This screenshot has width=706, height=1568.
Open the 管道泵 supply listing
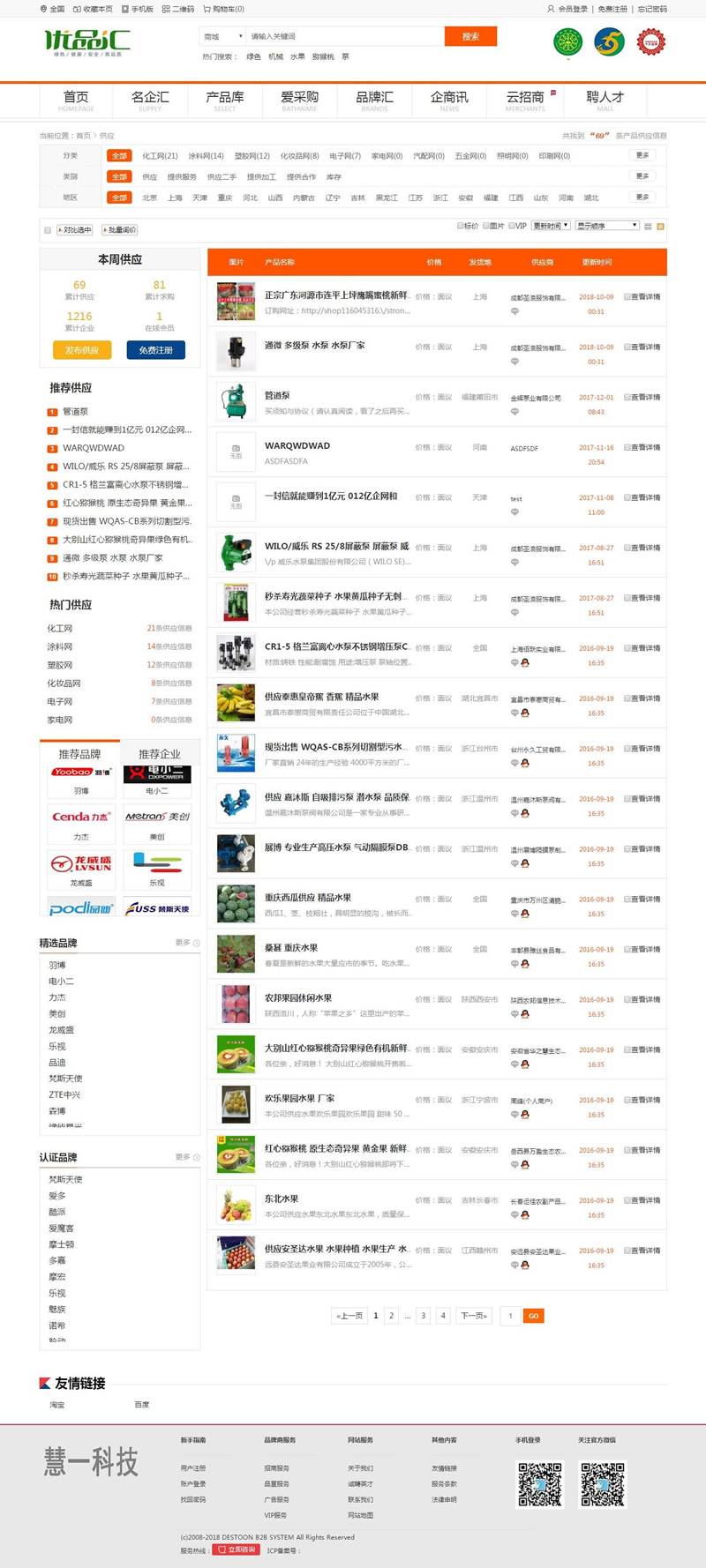(x=277, y=395)
